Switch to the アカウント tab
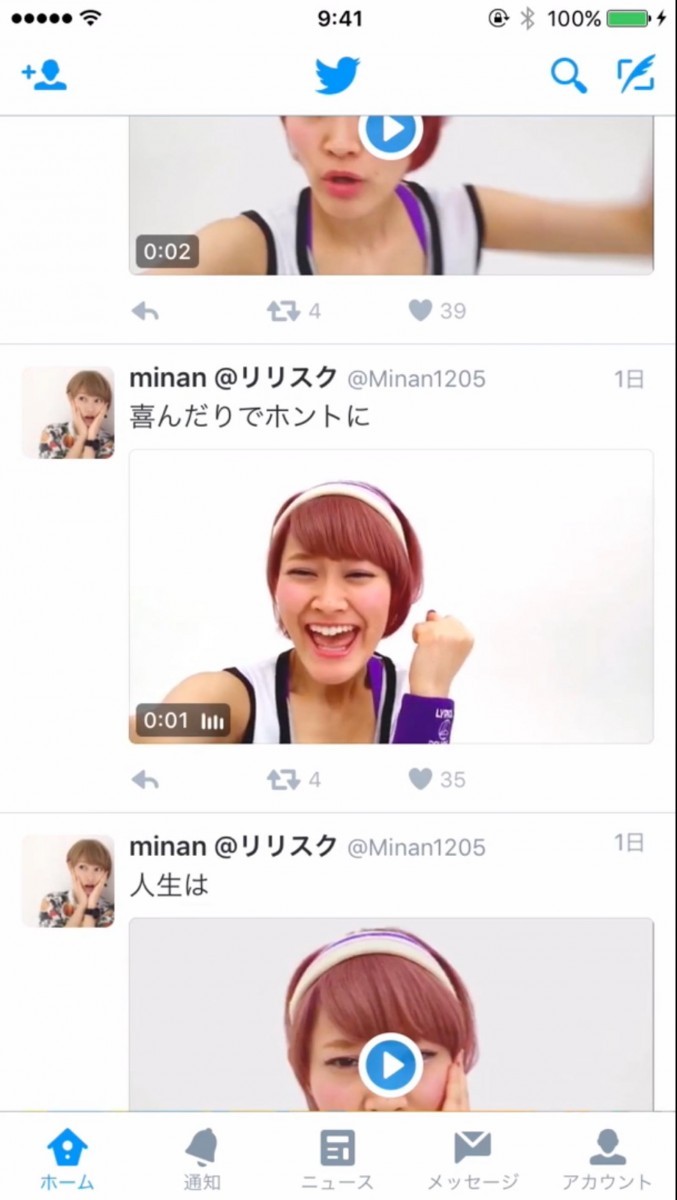The height and width of the screenshot is (1200, 677). 607,1158
